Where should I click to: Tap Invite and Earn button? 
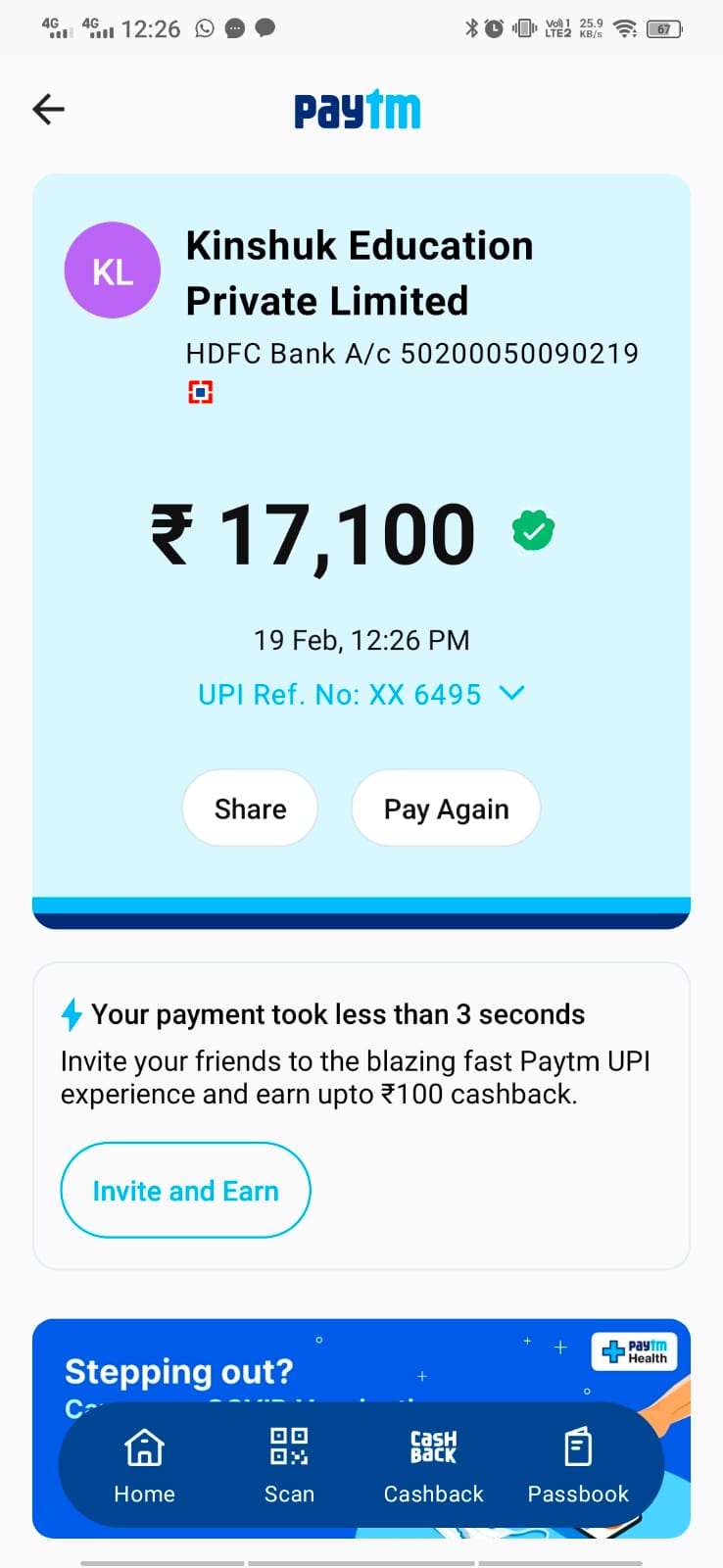(185, 1190)
